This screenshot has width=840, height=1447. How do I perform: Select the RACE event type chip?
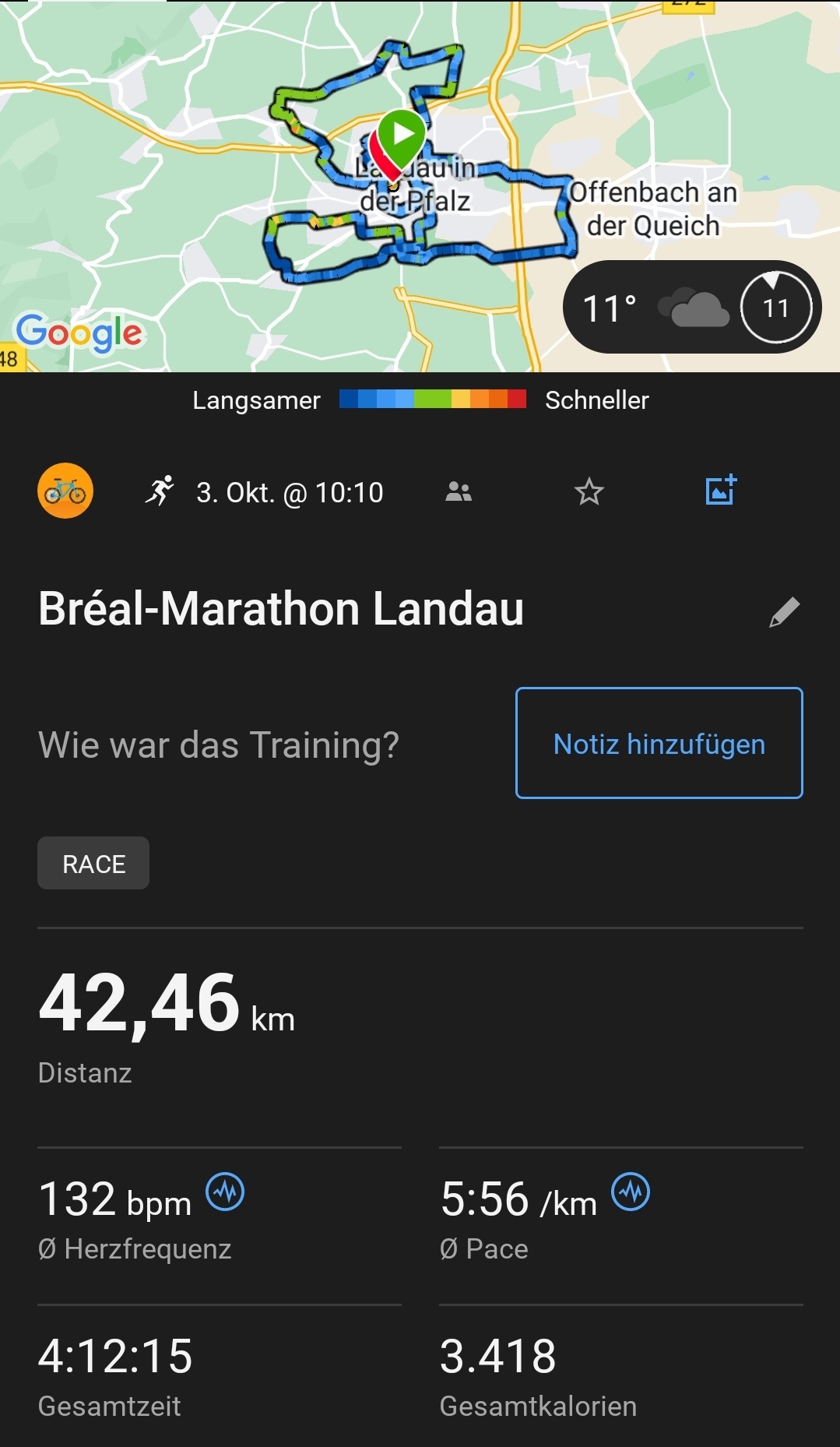click(x=93, y=863)
